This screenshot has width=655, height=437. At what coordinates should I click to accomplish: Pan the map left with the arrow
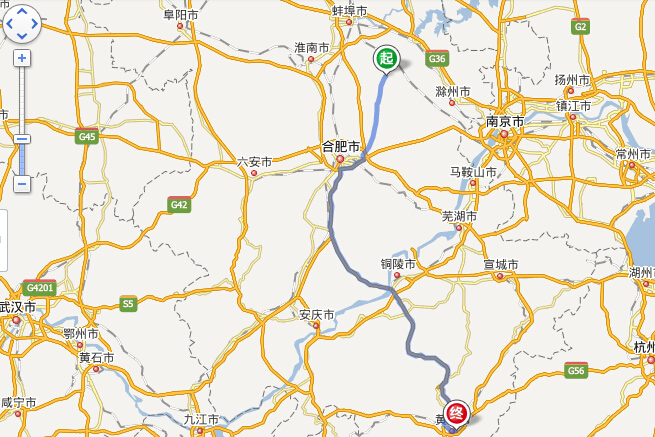[x=8, y=23]
